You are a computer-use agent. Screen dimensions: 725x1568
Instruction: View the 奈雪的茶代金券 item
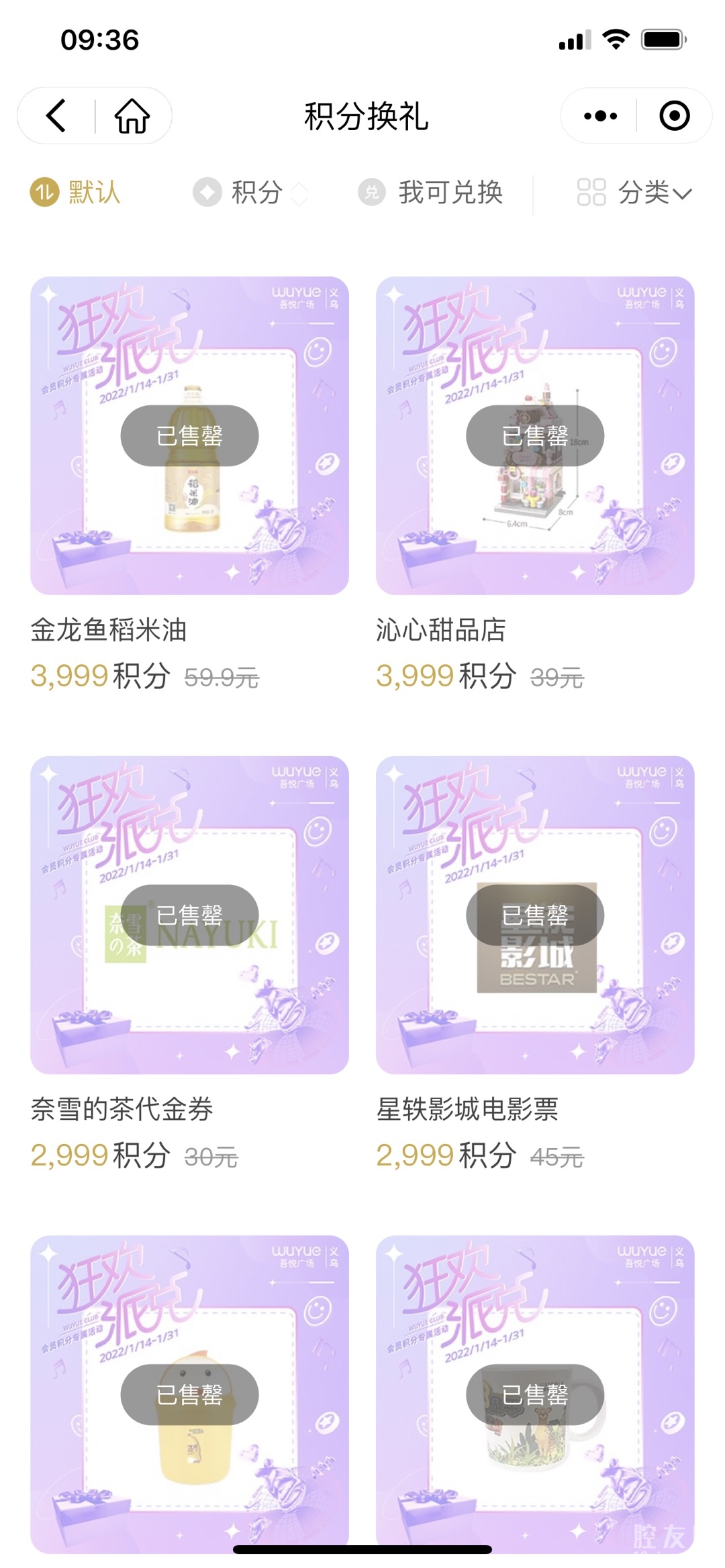[189, 915]
